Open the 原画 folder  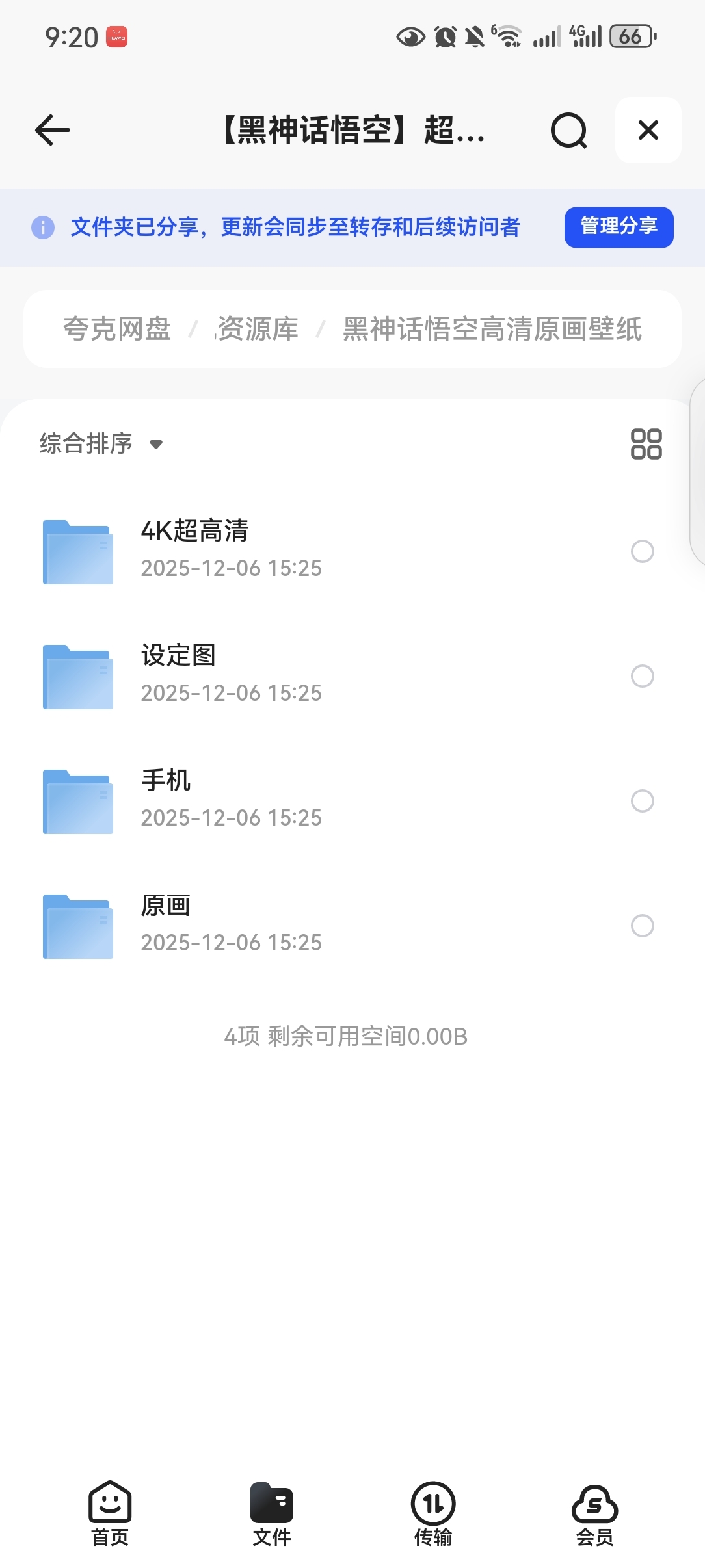[x=231, y=924]
